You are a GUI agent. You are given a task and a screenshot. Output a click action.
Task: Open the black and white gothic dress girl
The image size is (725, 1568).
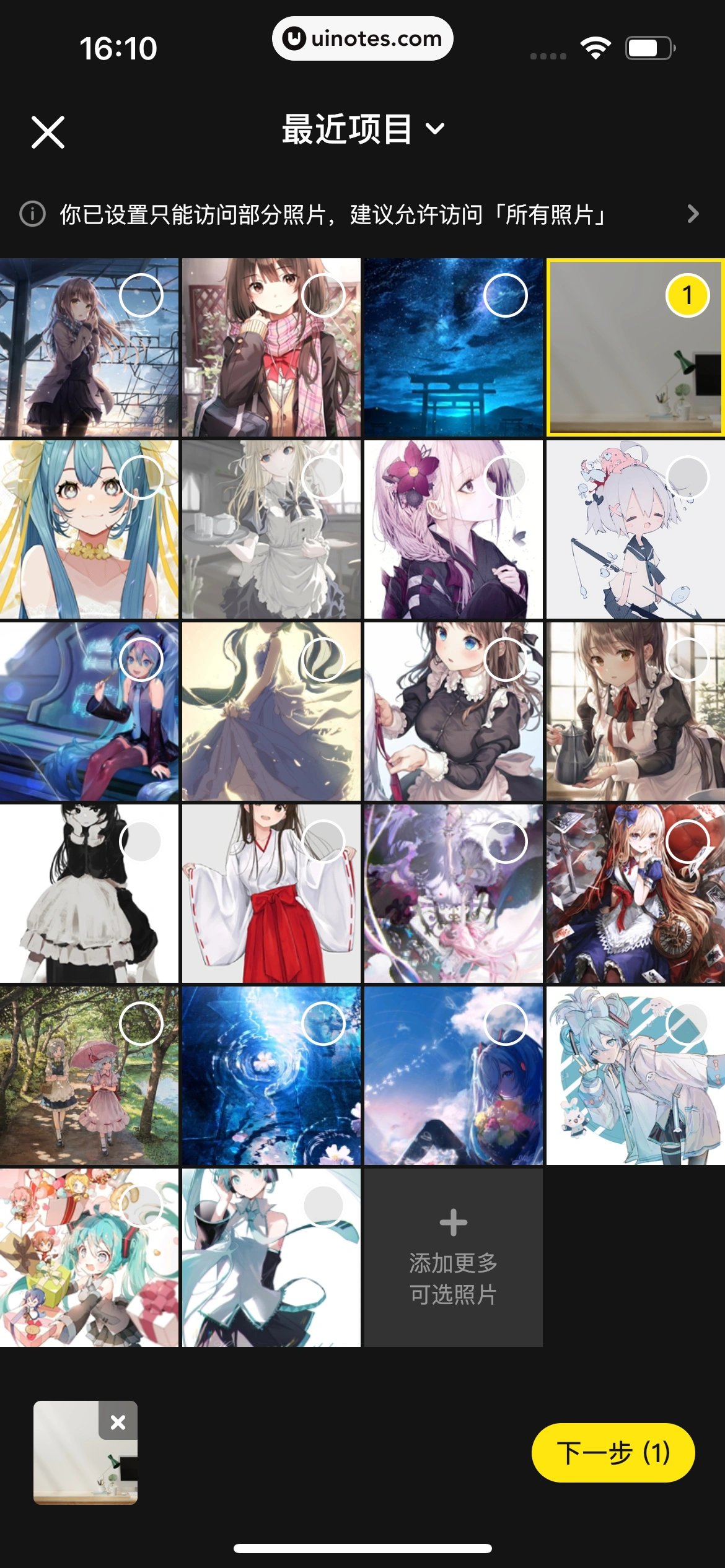(x=89, y=894)
